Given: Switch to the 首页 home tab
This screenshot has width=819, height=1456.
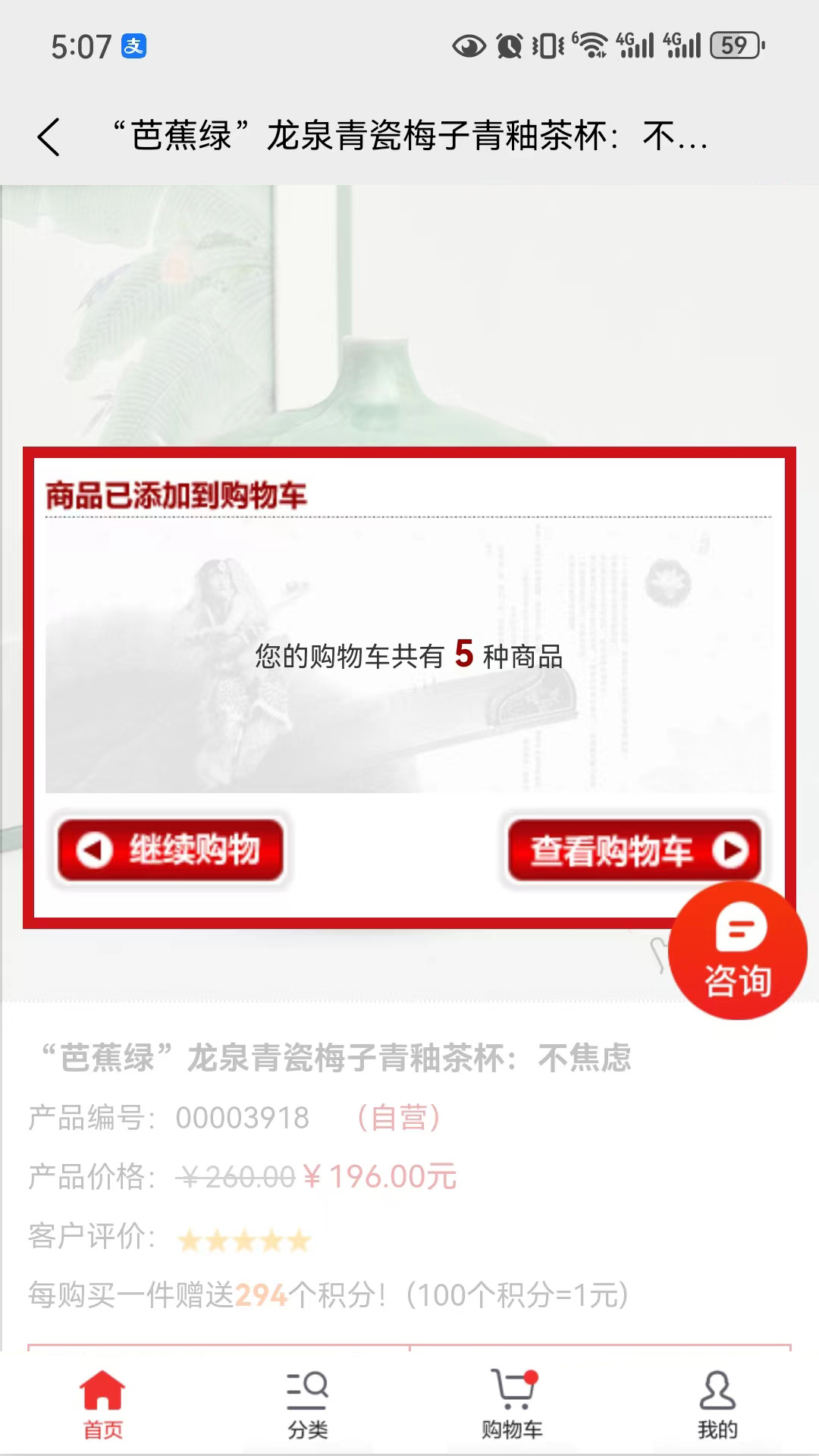Looking at the screenshot, I should 102,1404.
